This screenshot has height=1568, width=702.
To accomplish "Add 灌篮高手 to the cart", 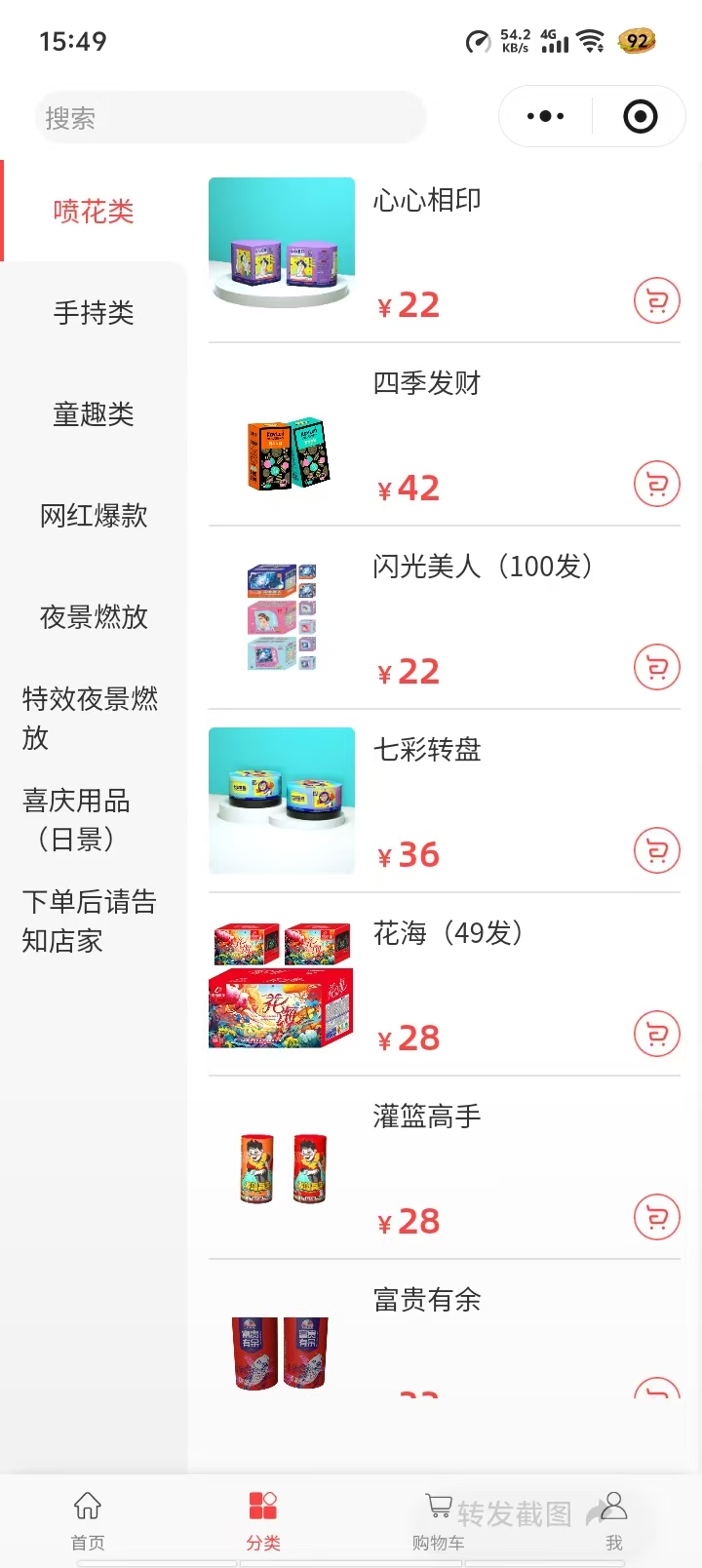I will point(657,1217).
